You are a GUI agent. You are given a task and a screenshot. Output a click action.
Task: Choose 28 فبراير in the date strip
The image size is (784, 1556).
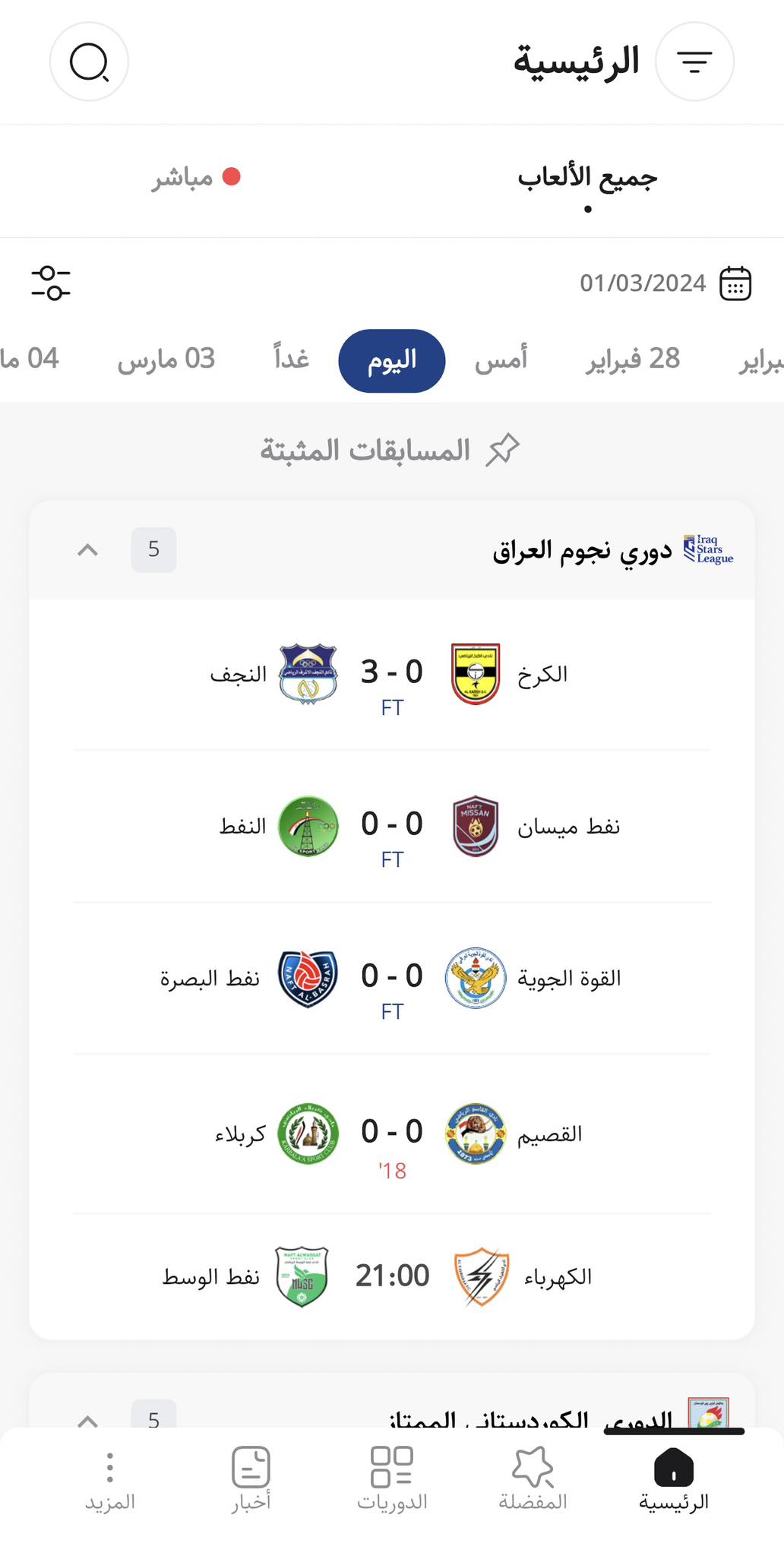633,359
